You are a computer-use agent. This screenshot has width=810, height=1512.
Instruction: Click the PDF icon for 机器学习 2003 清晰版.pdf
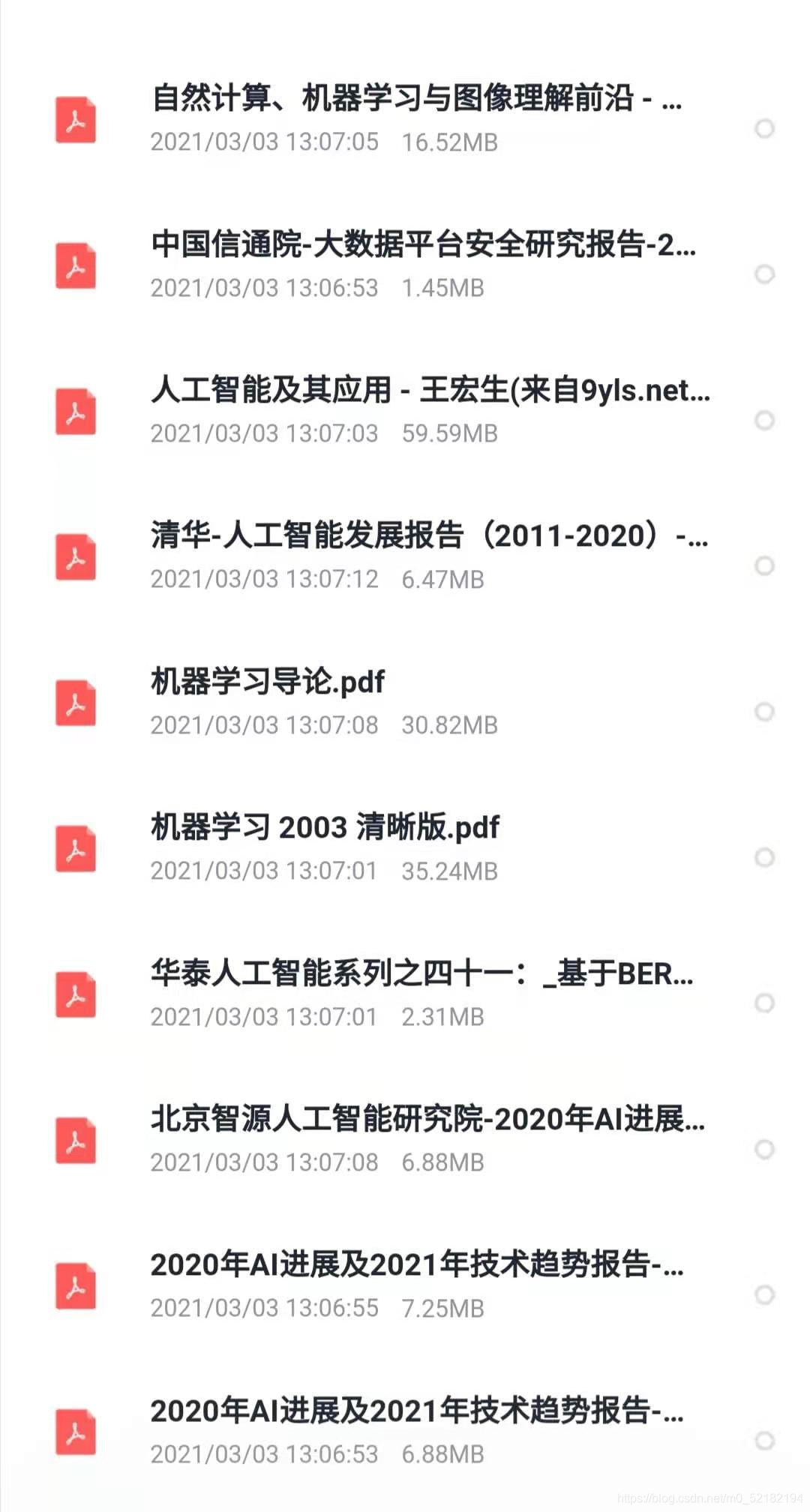click(75, 847)
